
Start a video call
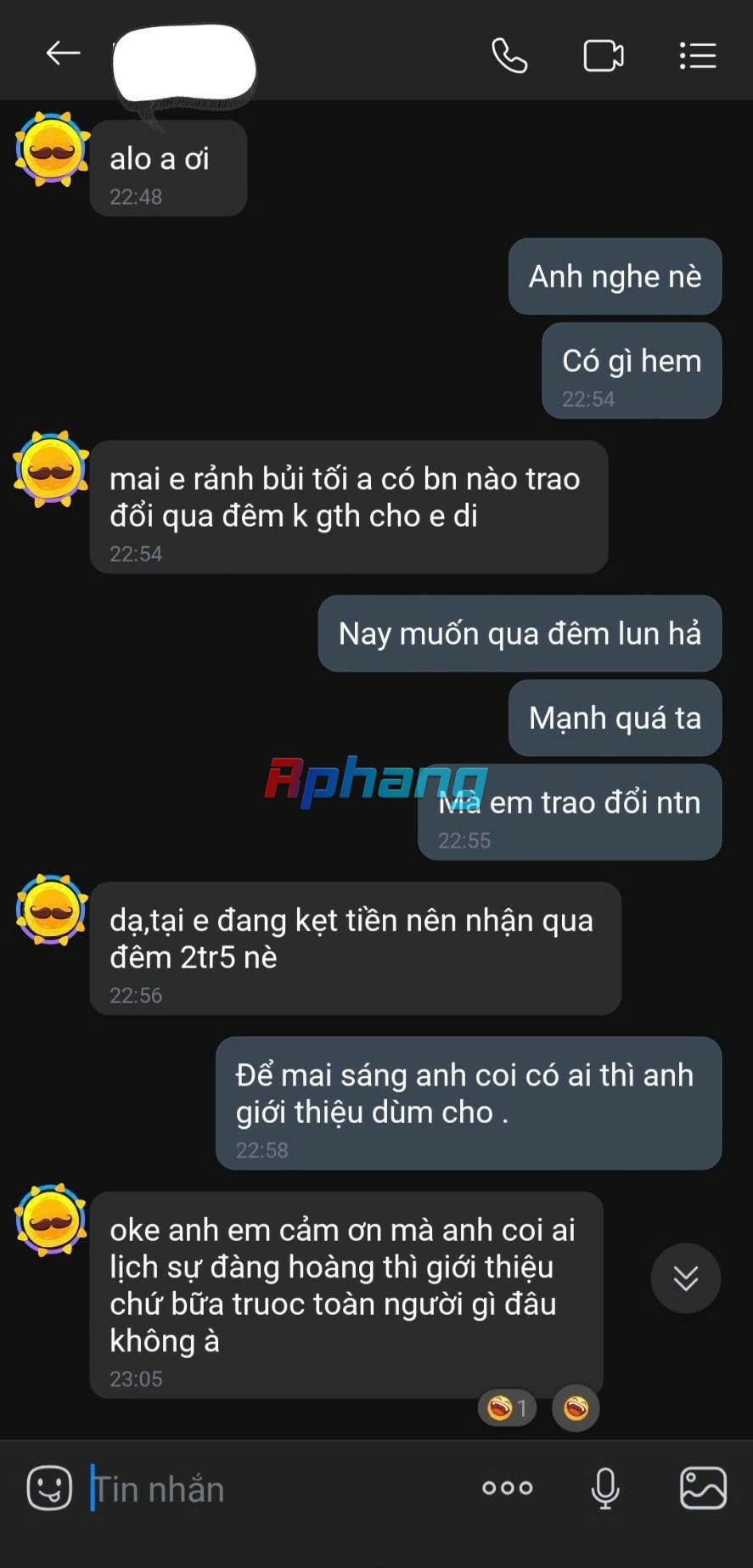(604, 56)
